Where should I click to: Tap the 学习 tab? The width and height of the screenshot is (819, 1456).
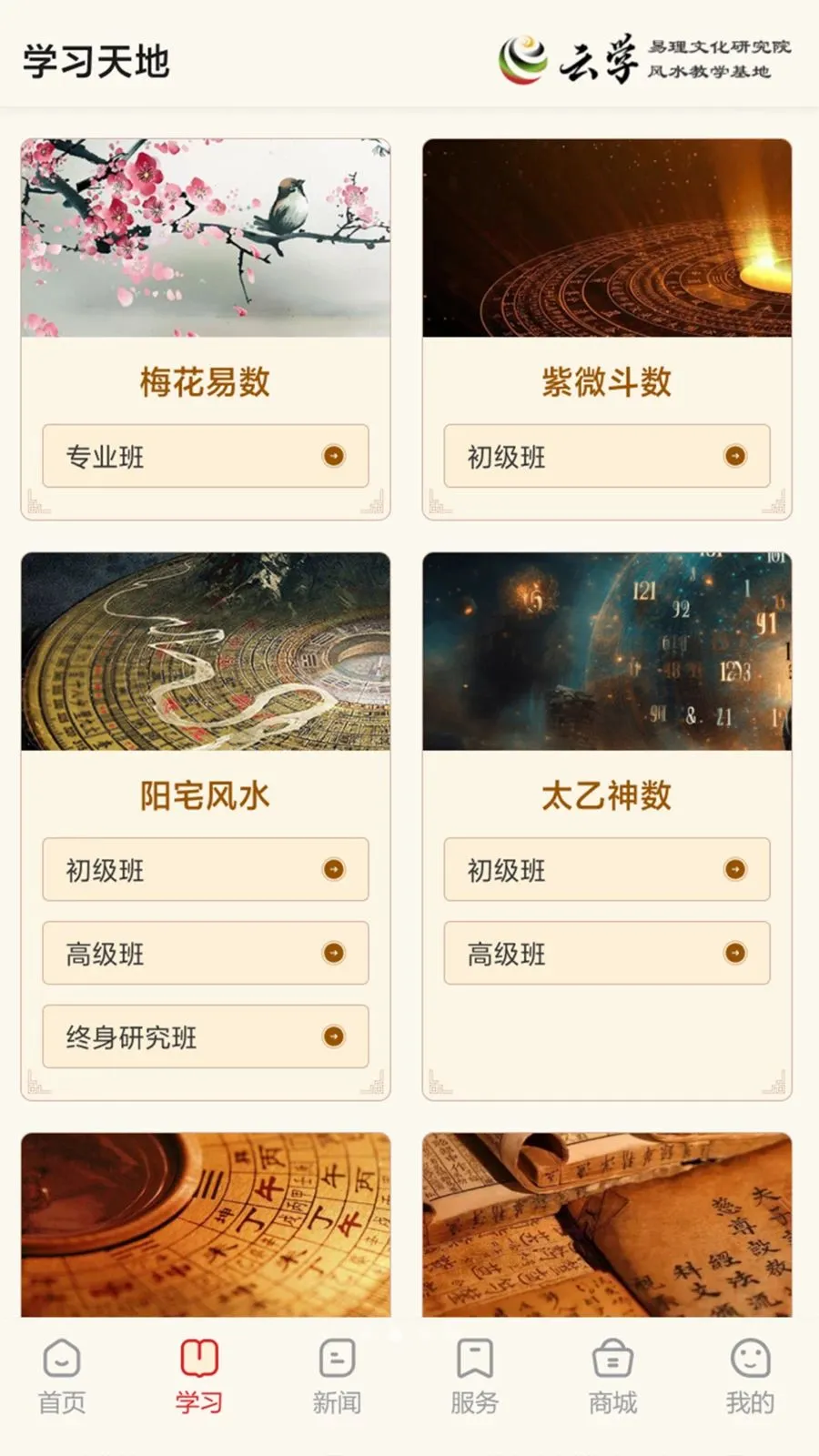(199, 1377)
